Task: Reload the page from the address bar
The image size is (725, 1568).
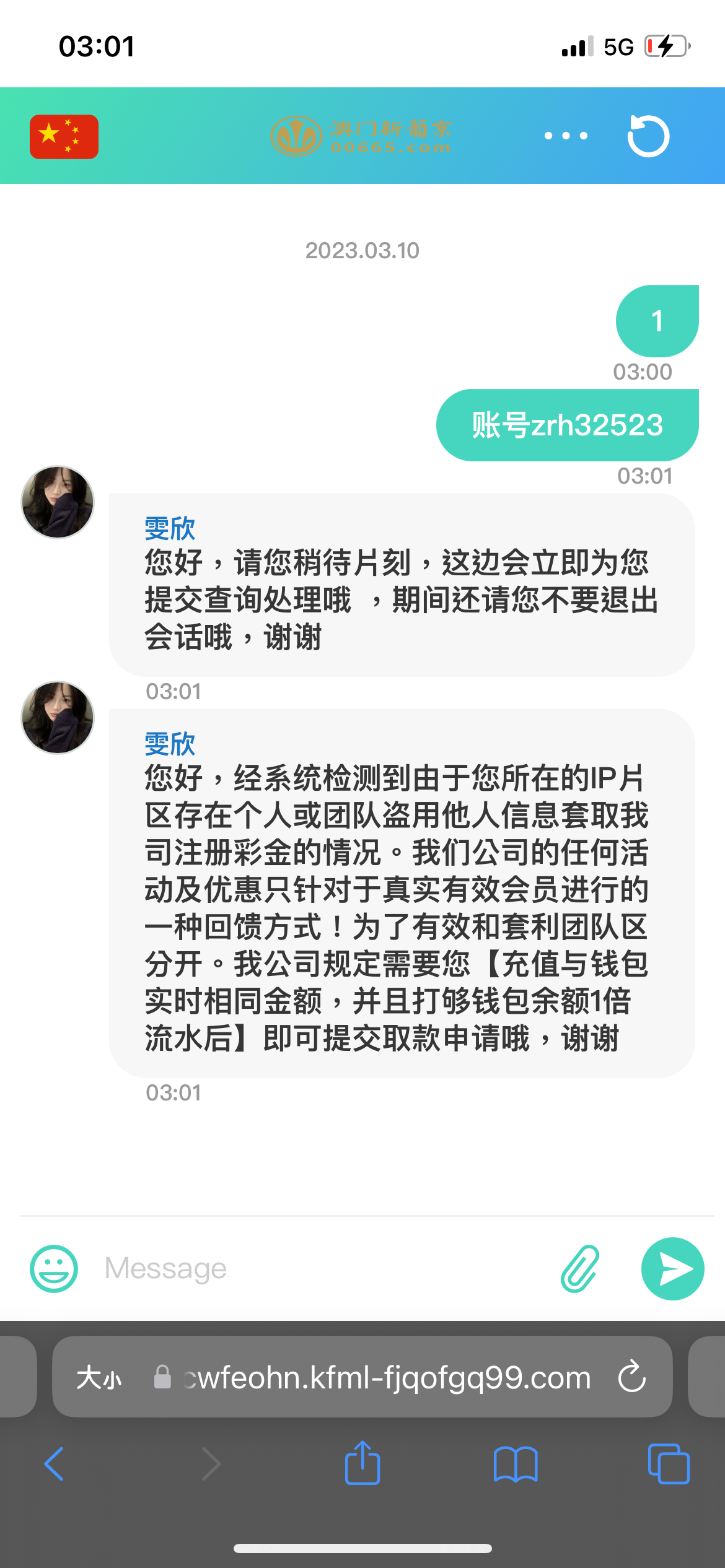Action: click(631, 1377)
